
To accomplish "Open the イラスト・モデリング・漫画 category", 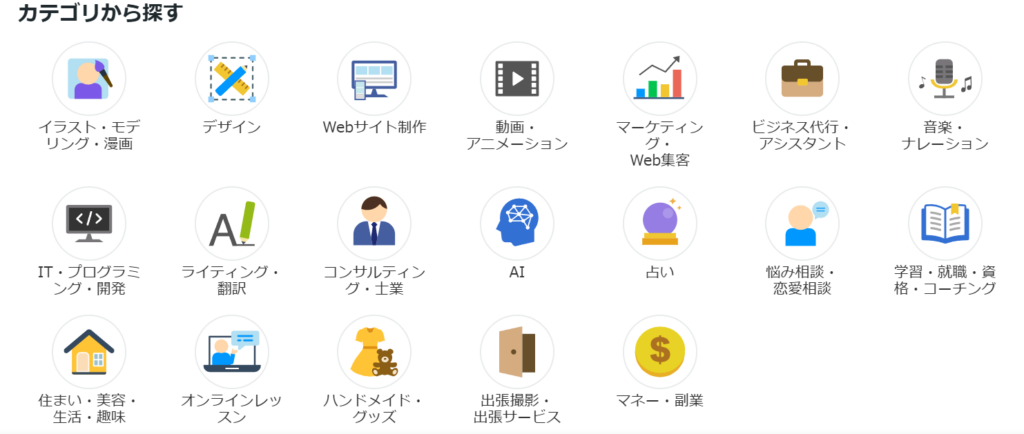I will pos(89,79).
